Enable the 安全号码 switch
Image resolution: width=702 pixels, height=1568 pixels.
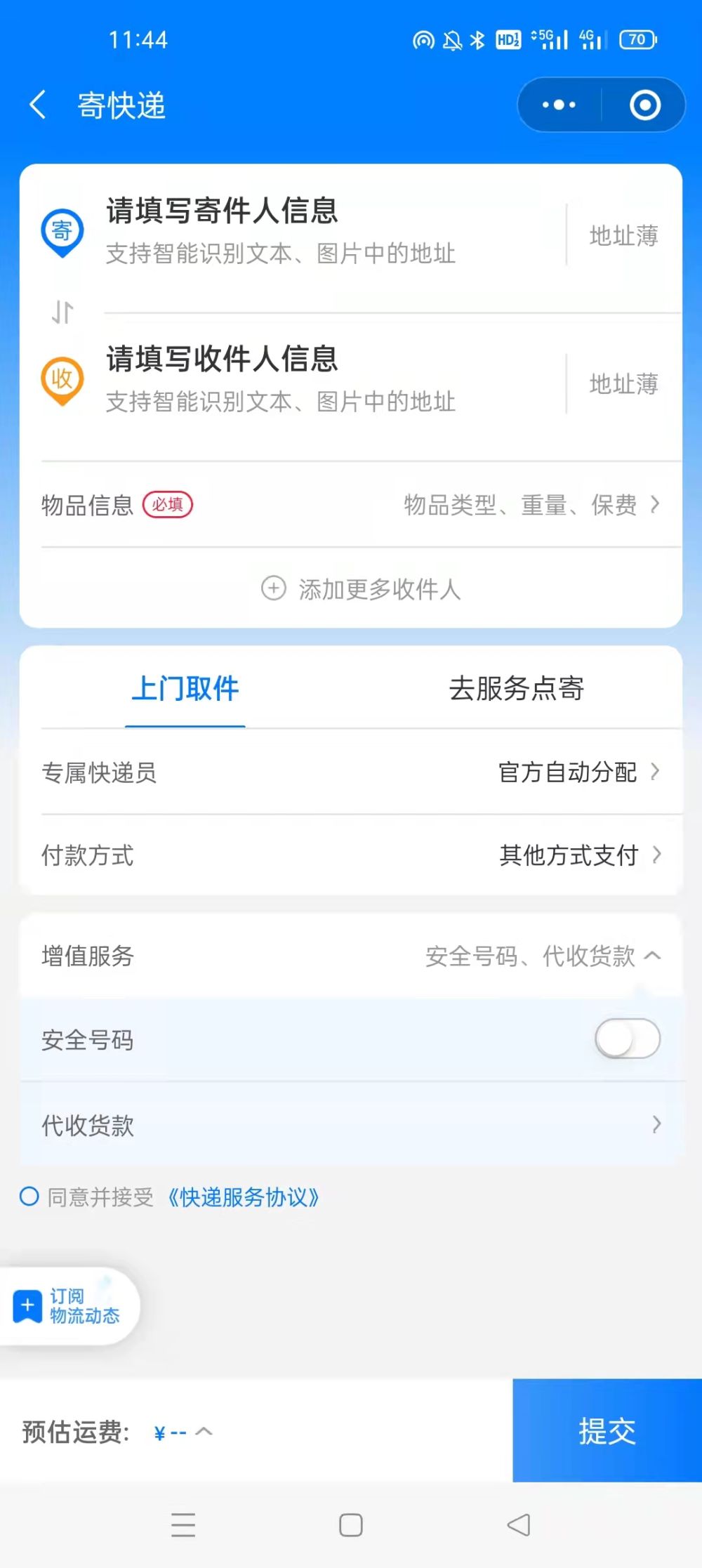point(627,1039)
